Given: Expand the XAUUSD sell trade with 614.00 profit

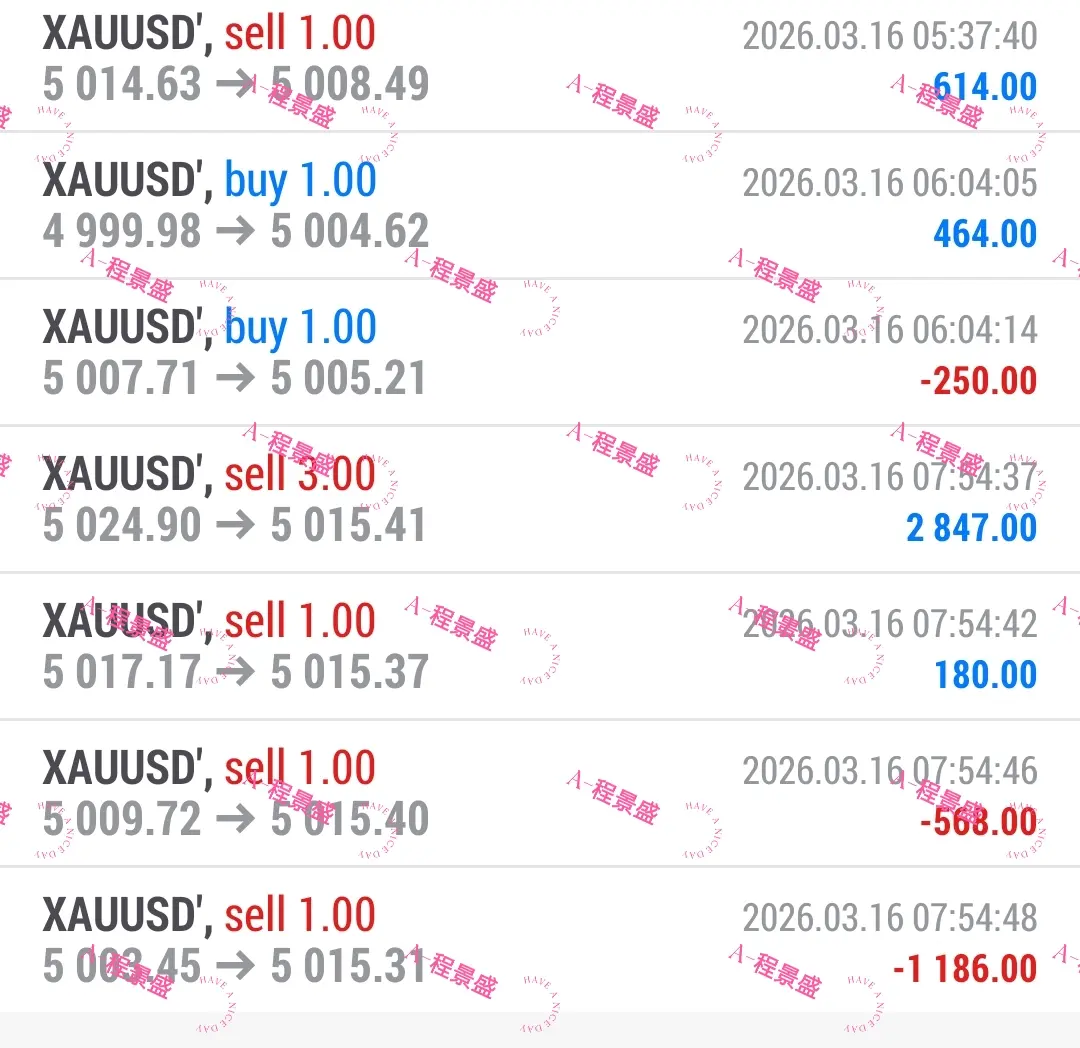Looking at the screenshot, I should click(540, 60).
